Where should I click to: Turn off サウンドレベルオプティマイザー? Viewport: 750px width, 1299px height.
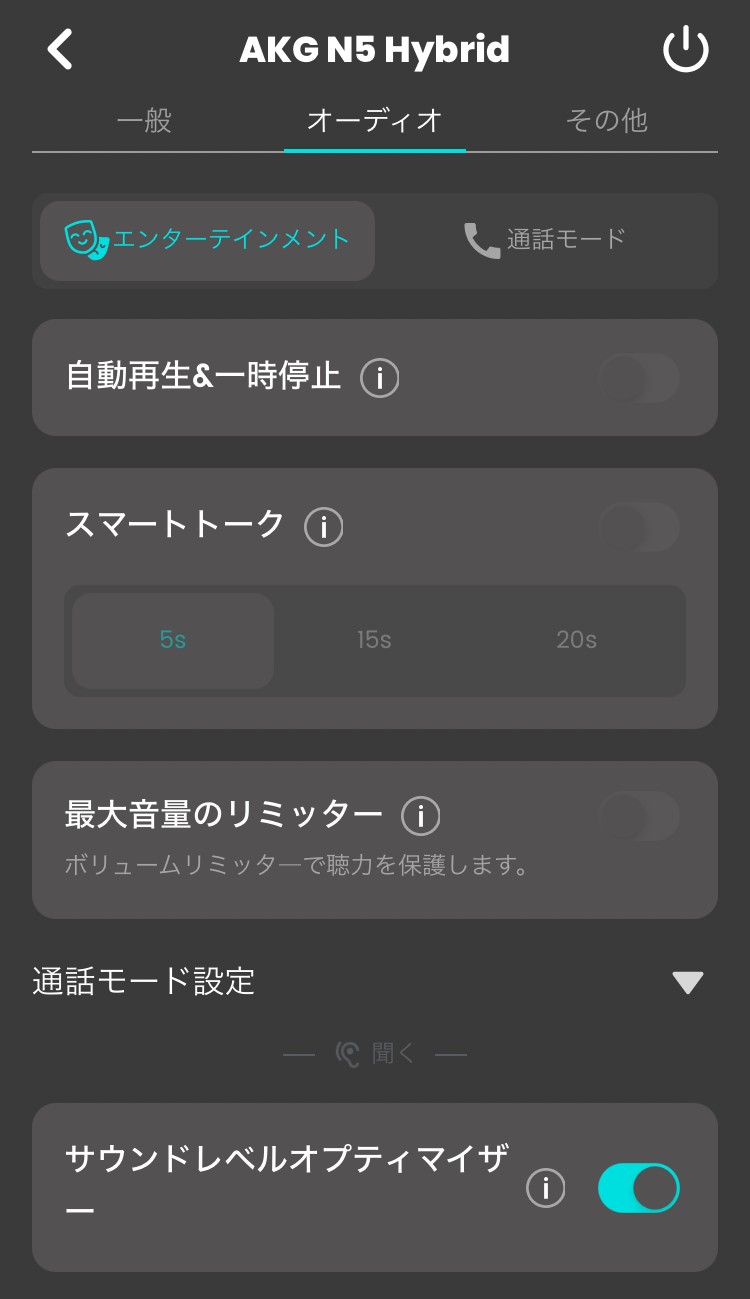(x=638, y=1188)
